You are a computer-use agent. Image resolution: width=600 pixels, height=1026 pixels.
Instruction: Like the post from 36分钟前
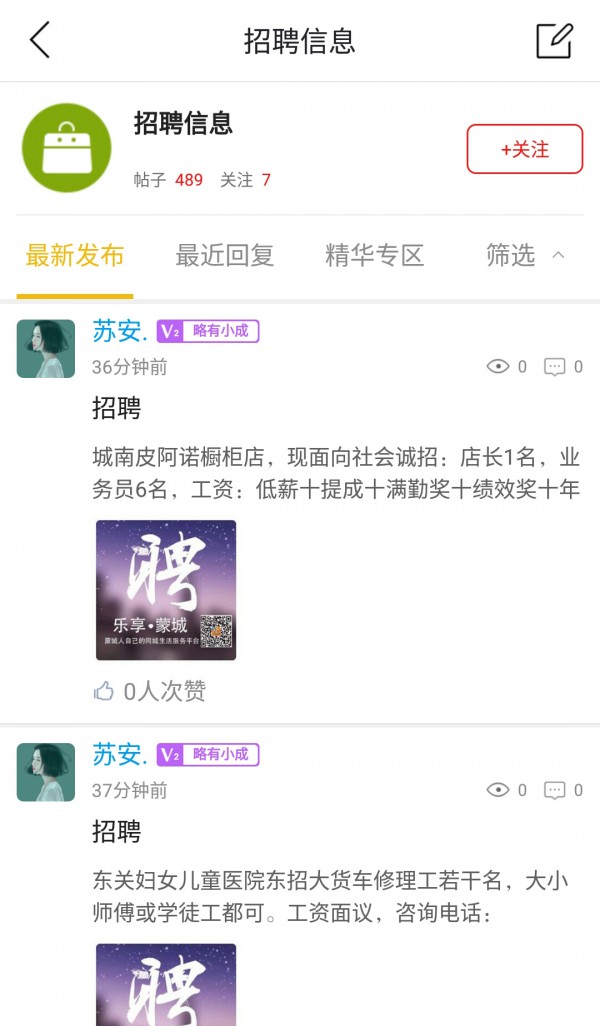point(105,691)
